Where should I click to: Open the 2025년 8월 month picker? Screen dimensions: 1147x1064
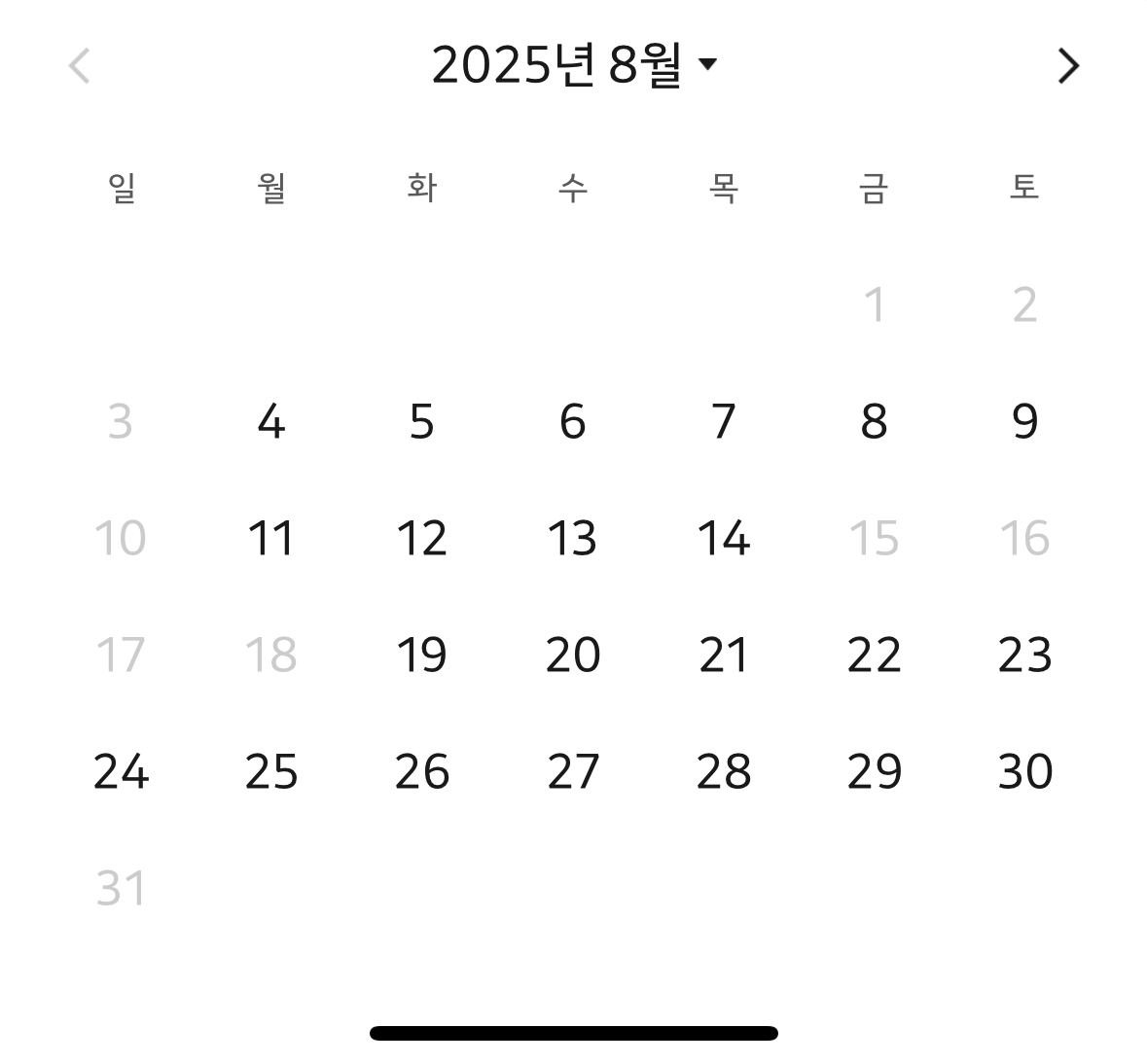coord(574,65)
